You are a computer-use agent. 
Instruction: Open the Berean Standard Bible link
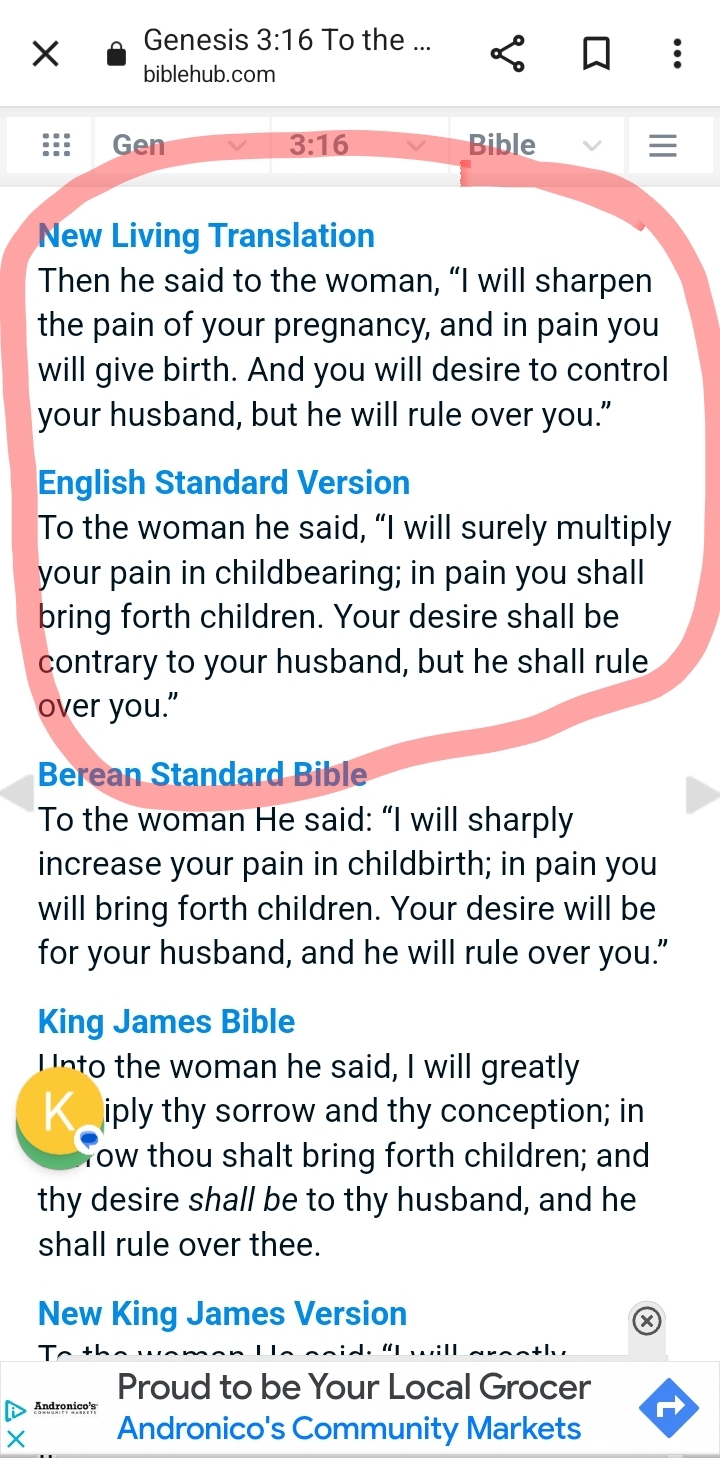pyautogui.click(x=202, y=775)
